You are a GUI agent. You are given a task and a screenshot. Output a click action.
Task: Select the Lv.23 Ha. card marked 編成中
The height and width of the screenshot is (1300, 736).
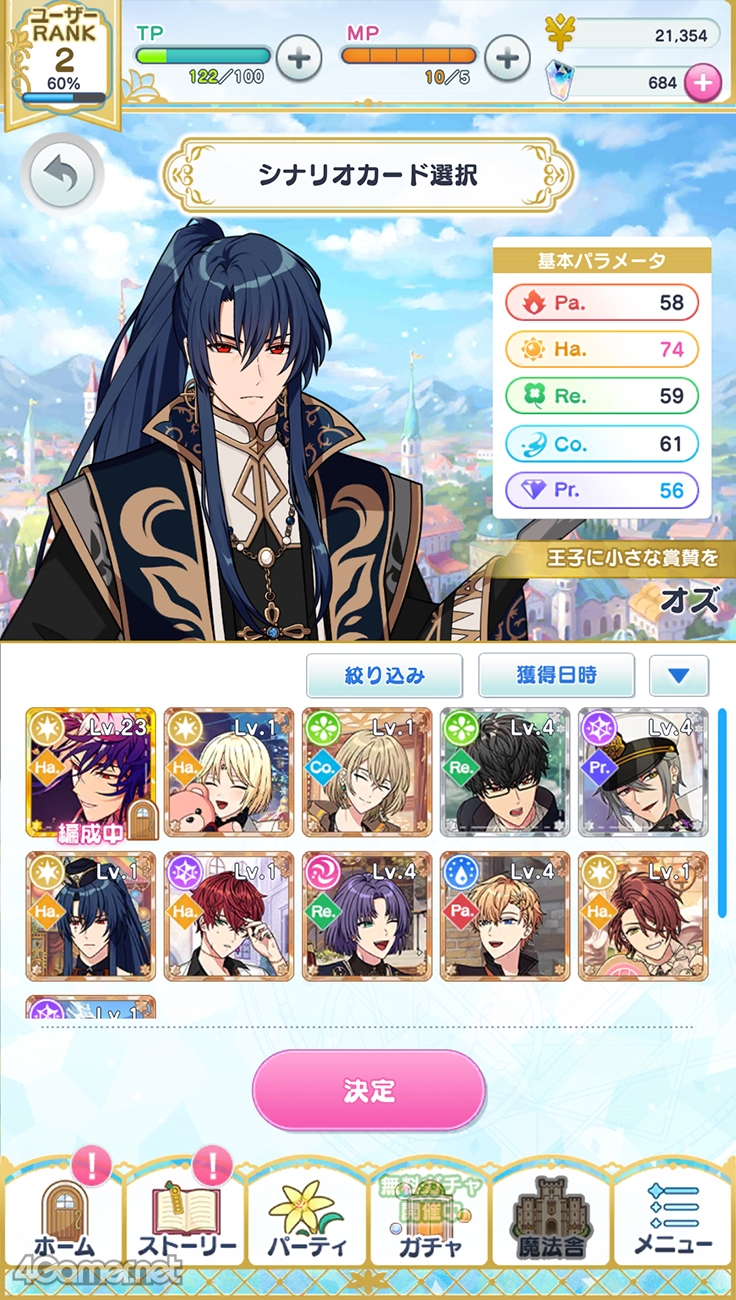[91, 772]
